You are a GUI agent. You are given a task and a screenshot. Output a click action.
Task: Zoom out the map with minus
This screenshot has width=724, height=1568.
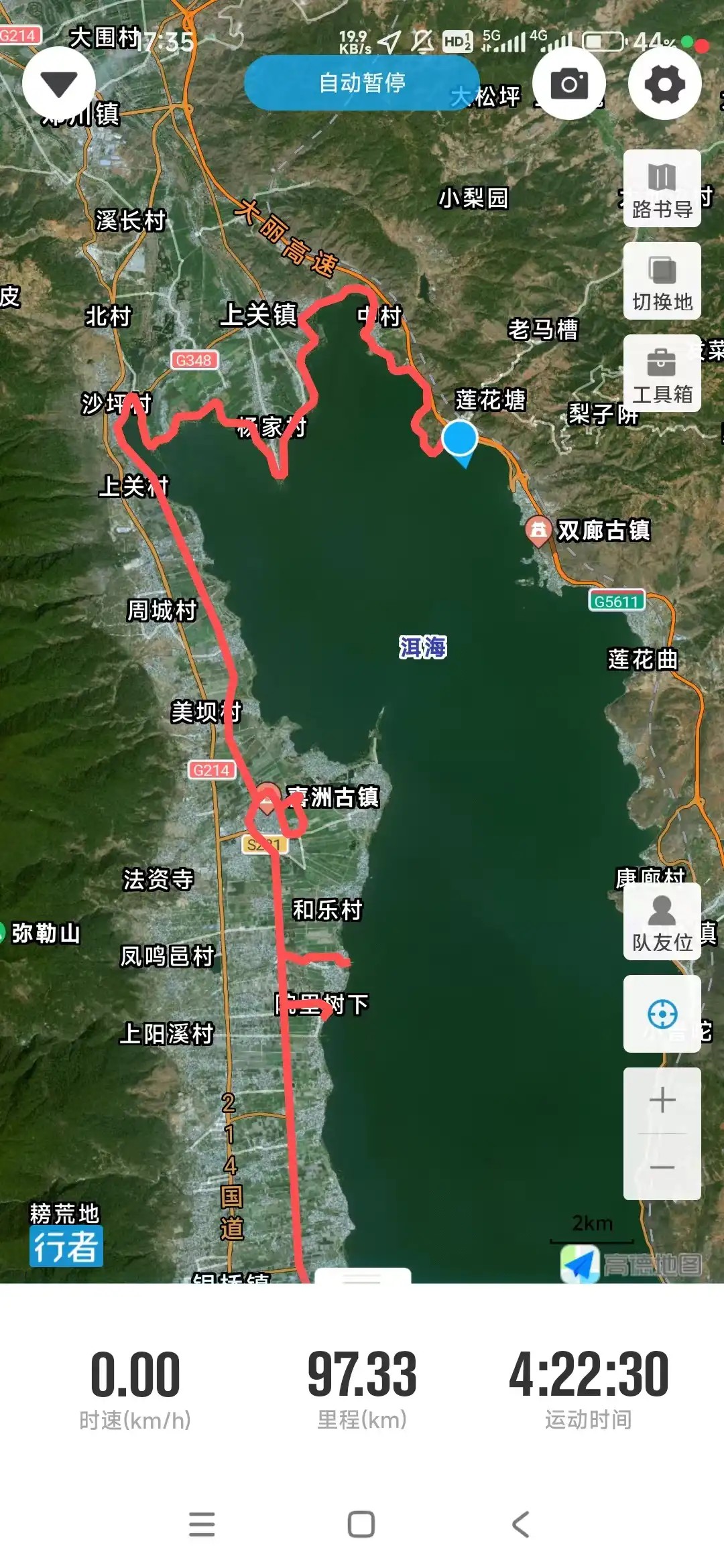coord(662,1167)
